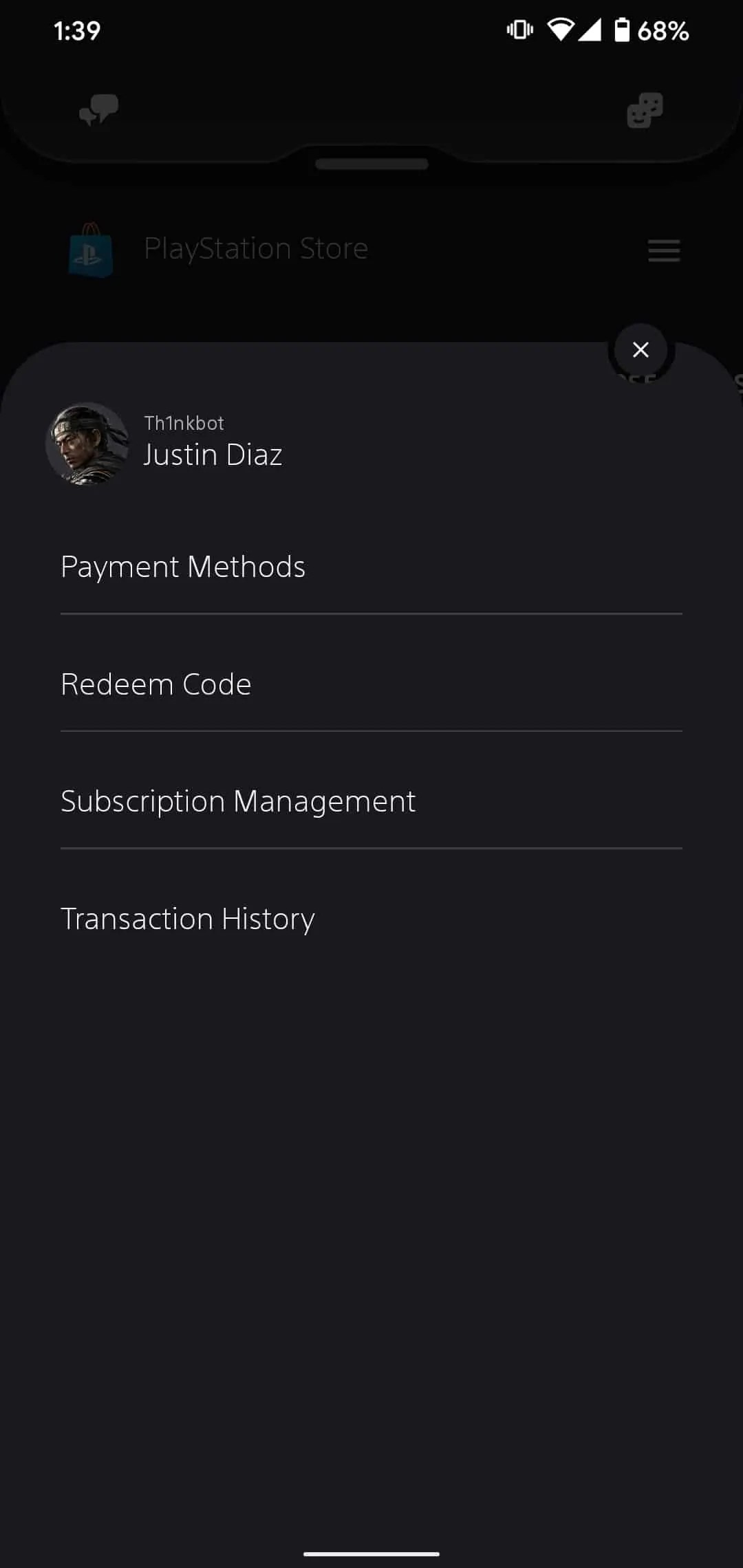This screenshot has width=743, height=1568.
Task: View Transaction History
Action: 187,919
